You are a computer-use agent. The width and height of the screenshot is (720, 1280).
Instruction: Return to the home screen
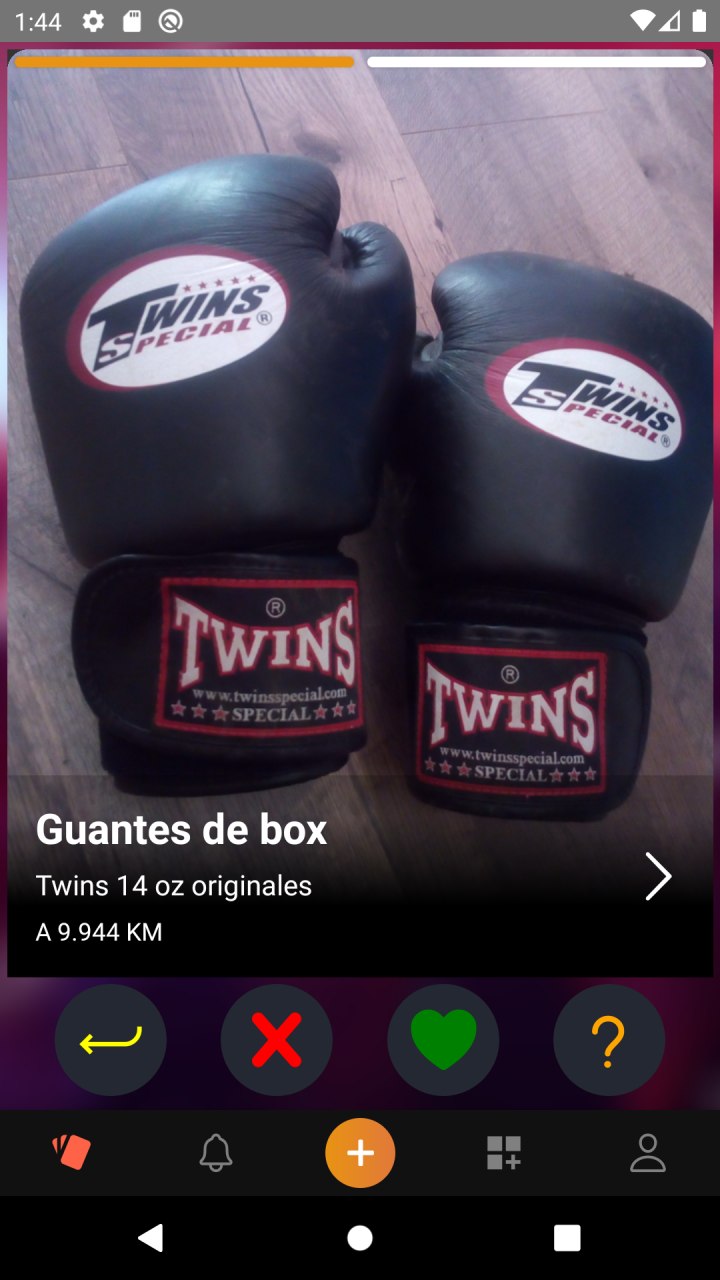click(360, 1238)
